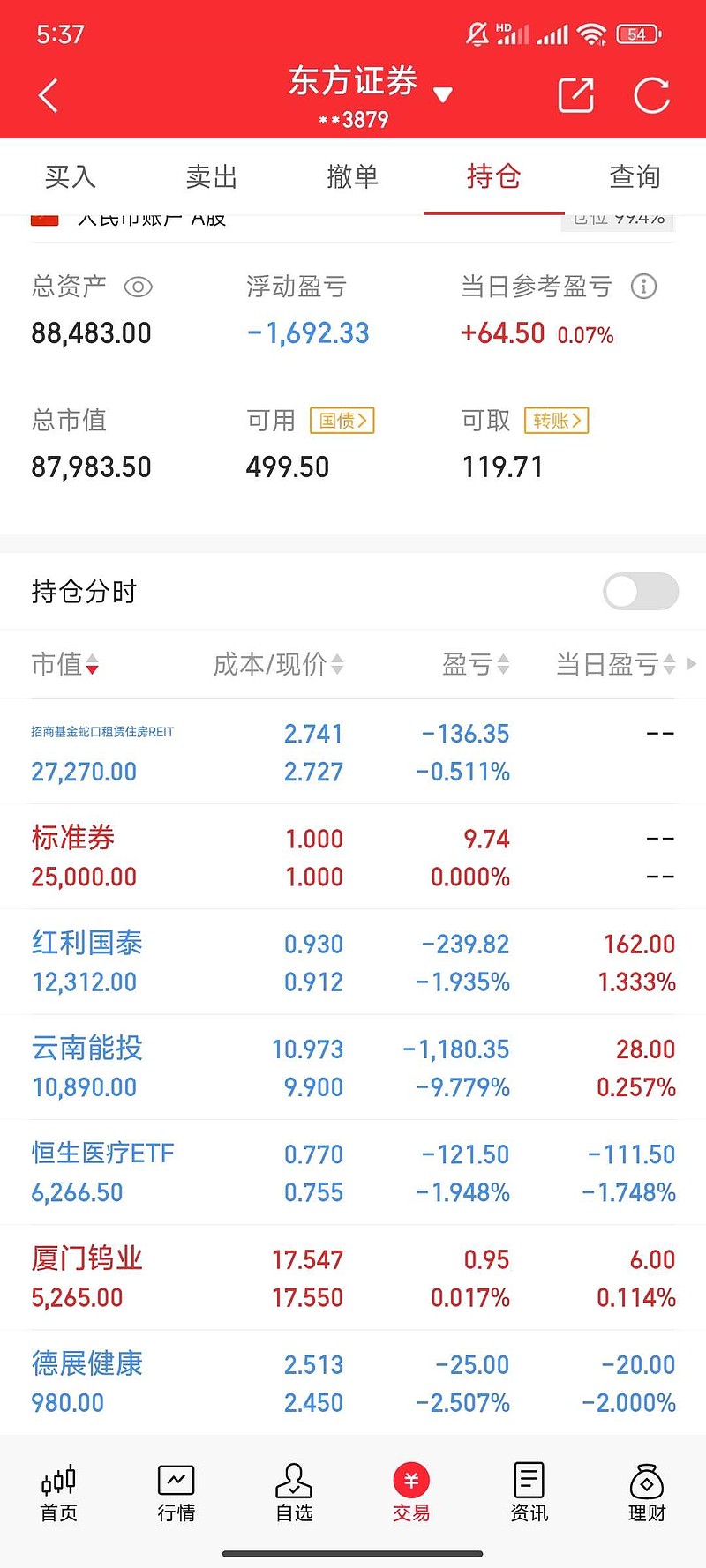Switch to the 买入 tab
This screenshot has height=1568, width=706.
tap(71, 176)
